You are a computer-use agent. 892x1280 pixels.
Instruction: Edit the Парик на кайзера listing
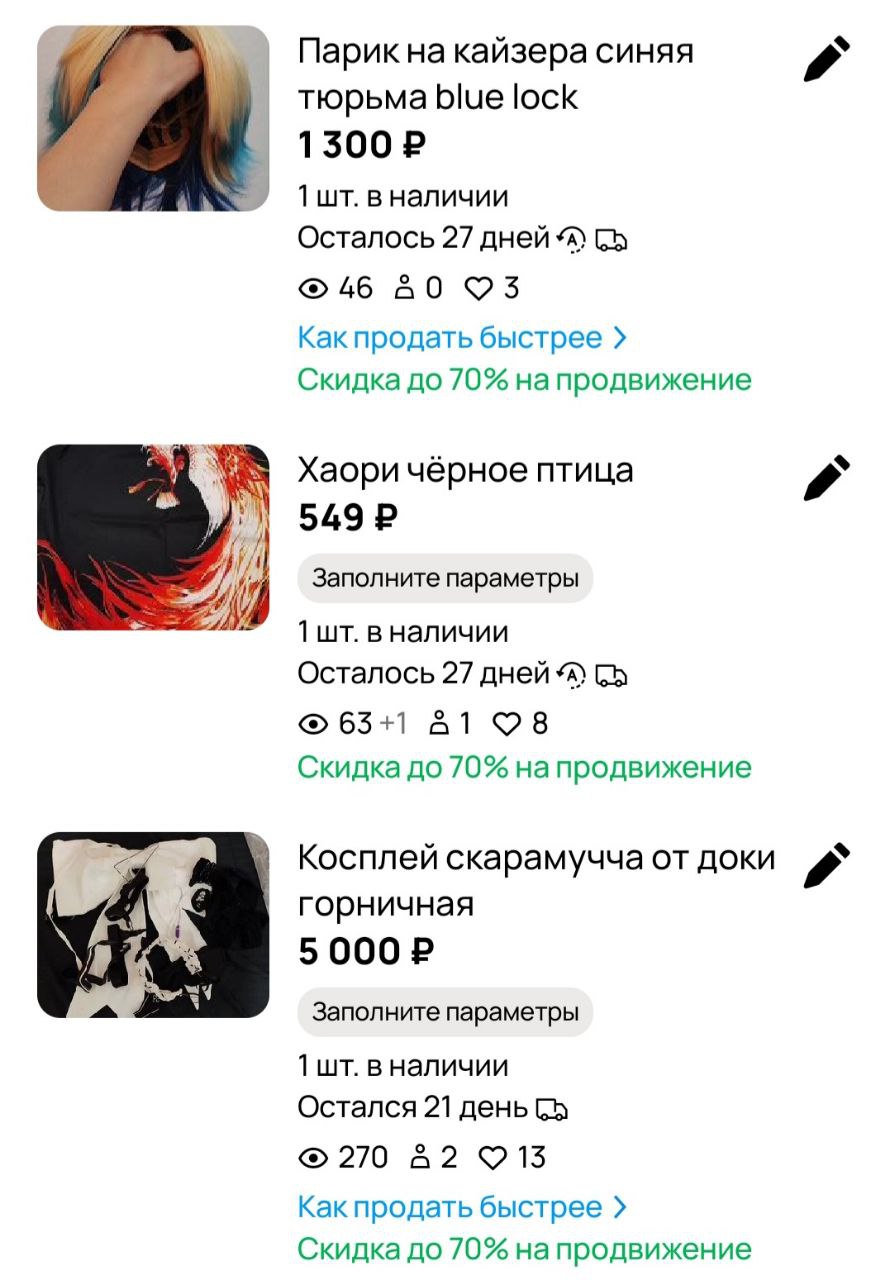[826, 59]
